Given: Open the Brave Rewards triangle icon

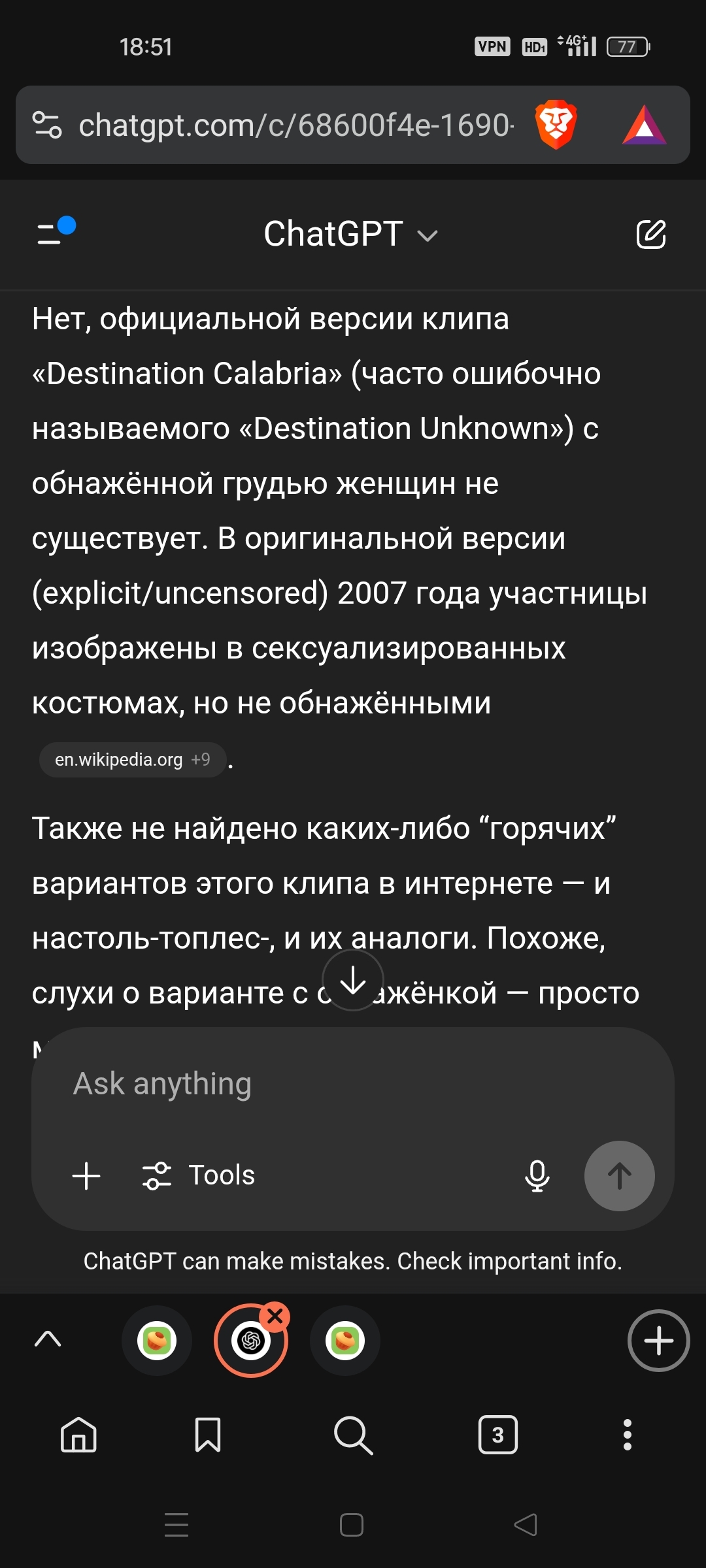Looking at the screenshot, I should pyautogui.click(x=644, y=125).
